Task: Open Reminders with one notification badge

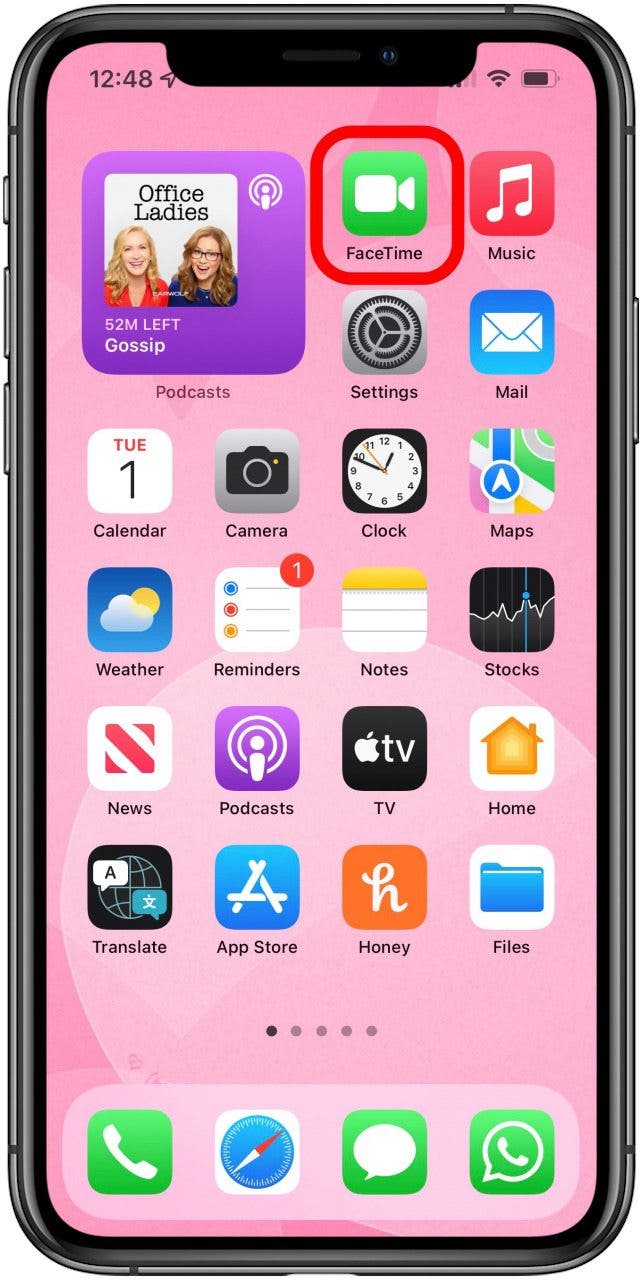Action: [x=257, y=610]
